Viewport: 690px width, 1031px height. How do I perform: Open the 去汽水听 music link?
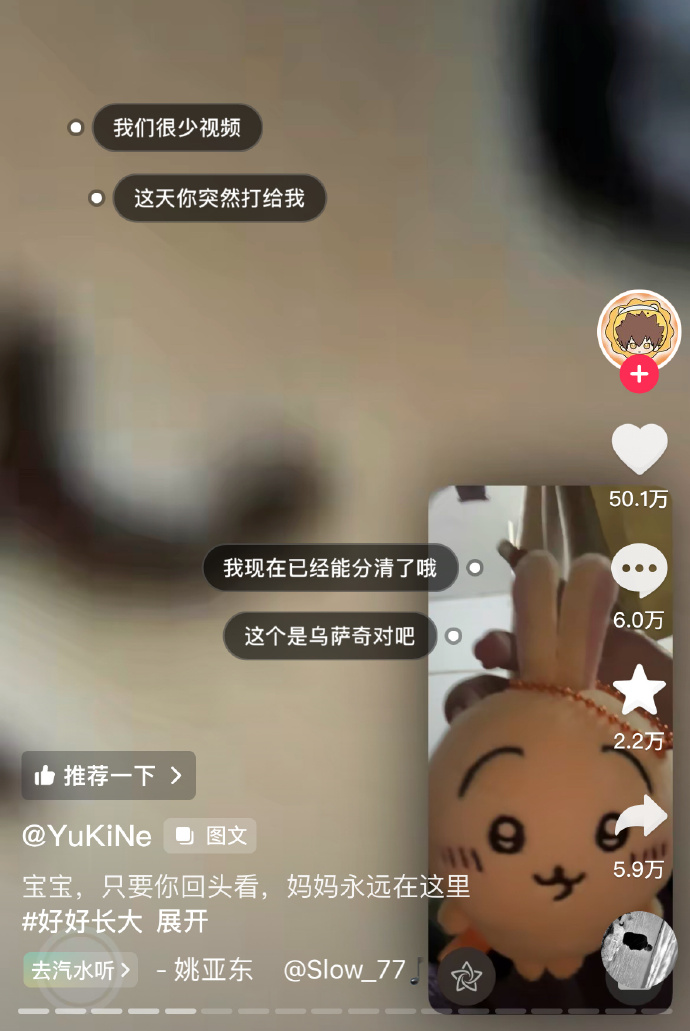81,969
